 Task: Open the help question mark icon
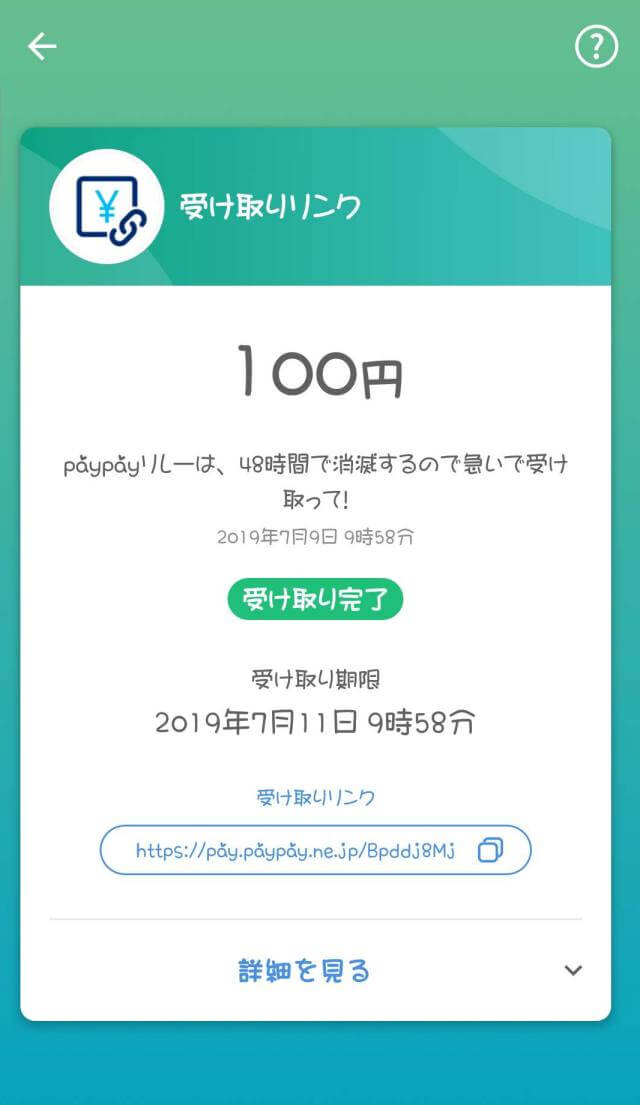(596, 46)
